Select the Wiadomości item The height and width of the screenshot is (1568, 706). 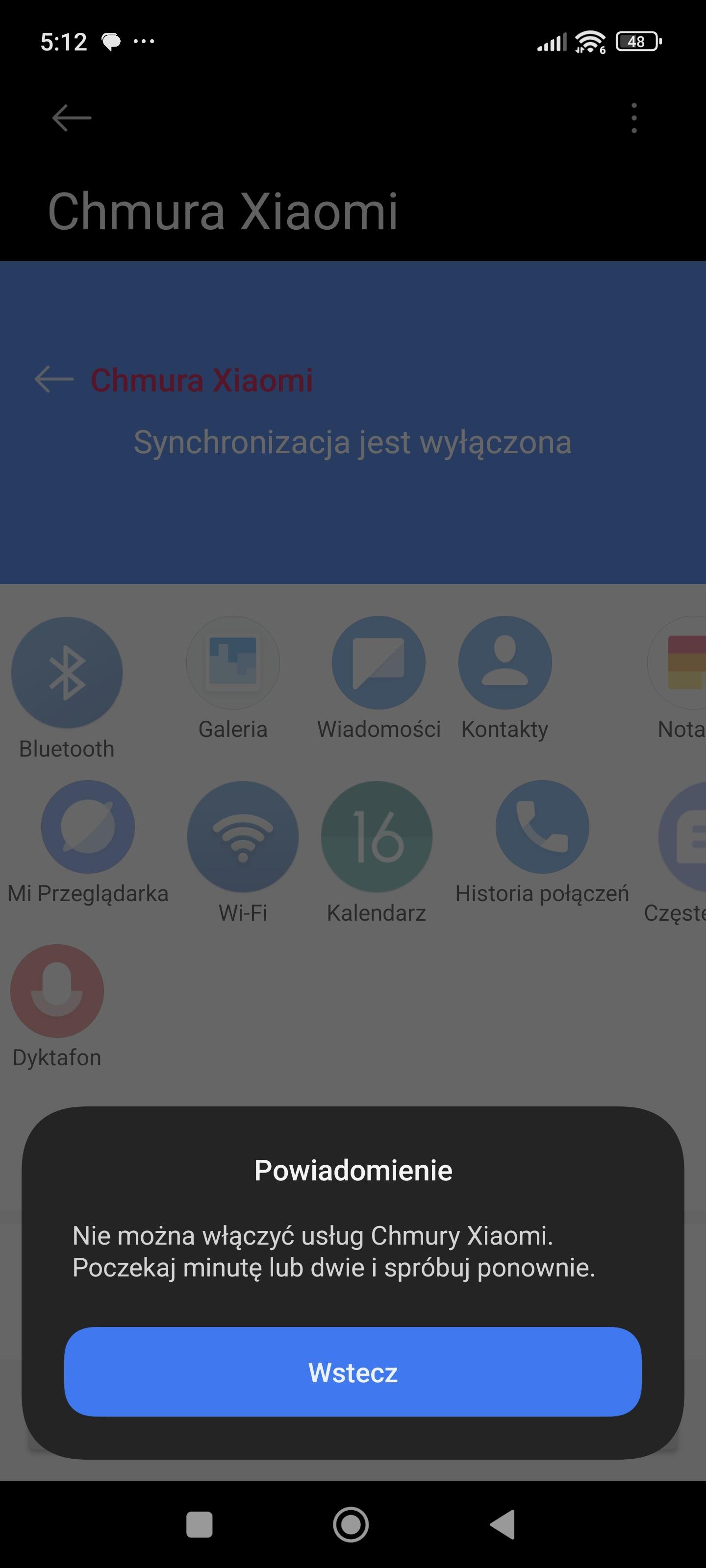pyautogui.click(x=378, y=663)
